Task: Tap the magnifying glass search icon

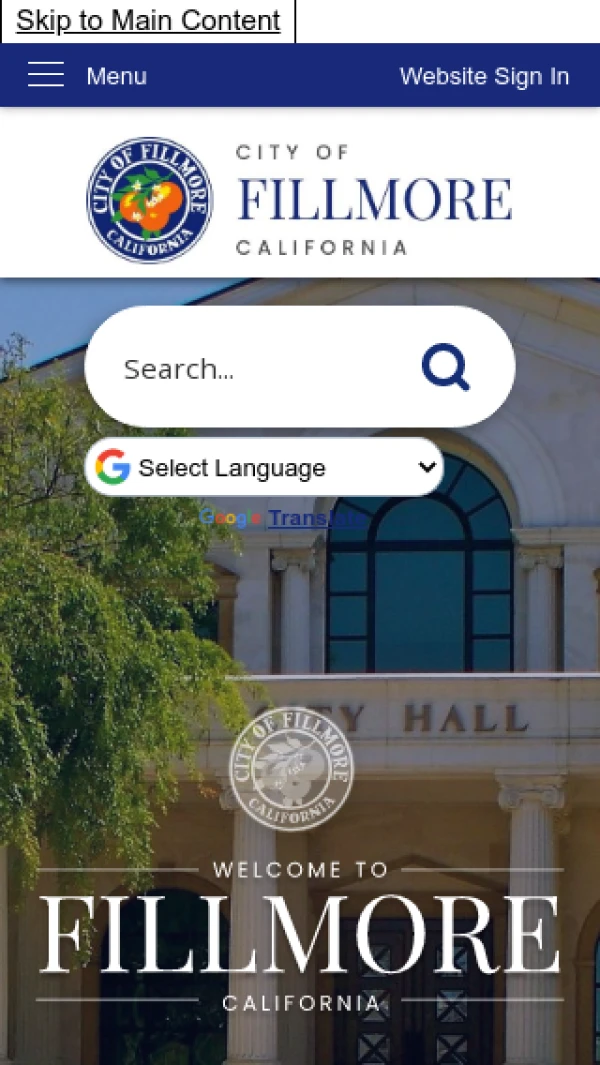Action: 446,368
